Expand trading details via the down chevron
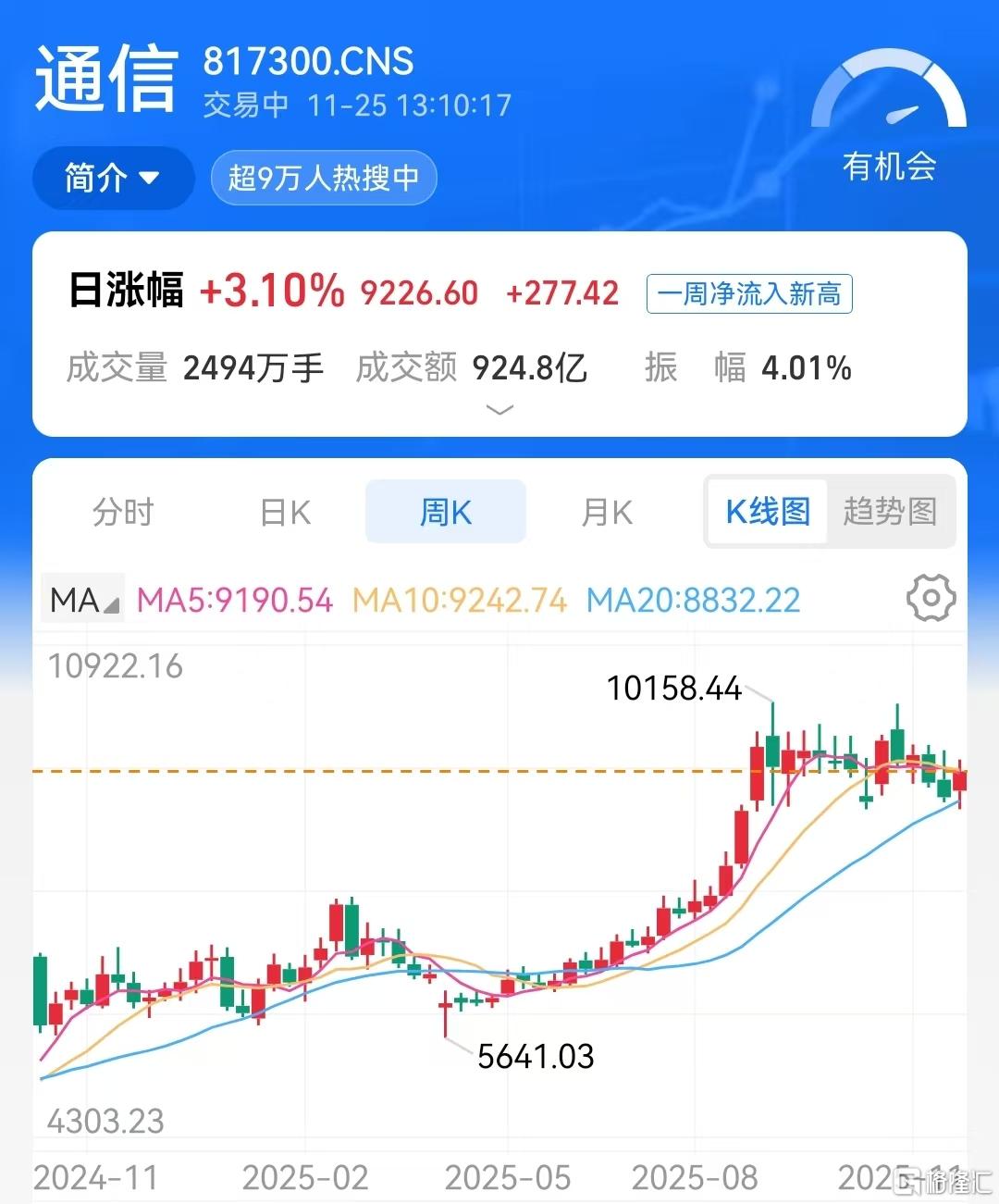 tap(499, 410)
